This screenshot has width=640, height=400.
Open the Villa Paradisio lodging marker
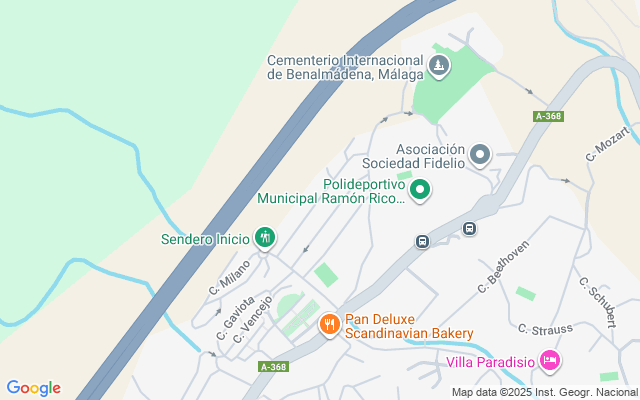point(548,360)
